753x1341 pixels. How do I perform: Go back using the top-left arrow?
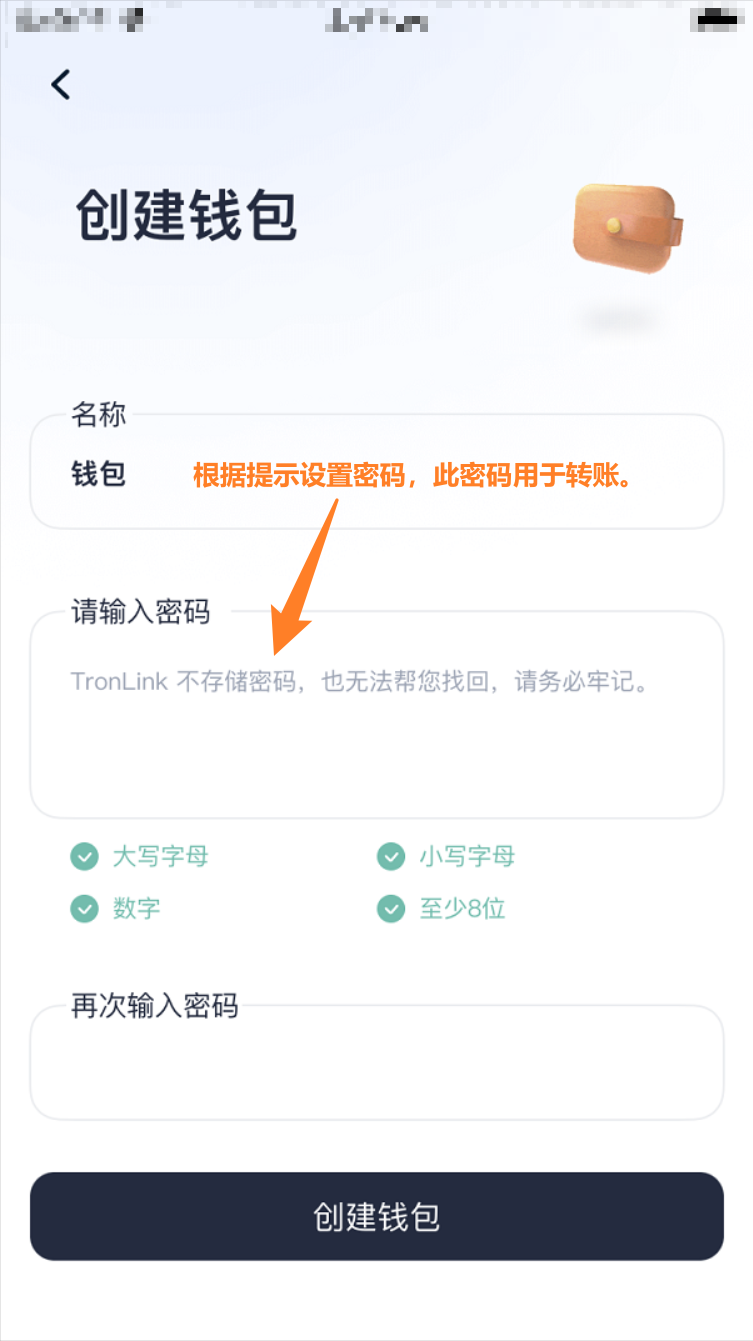click(61, 85)
